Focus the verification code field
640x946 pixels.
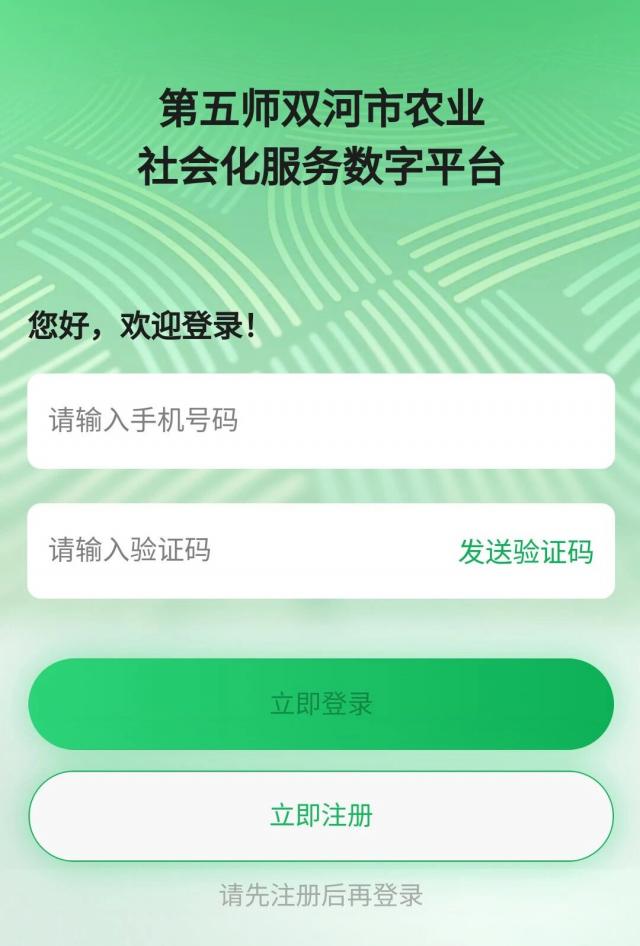[x=230, y=550]
